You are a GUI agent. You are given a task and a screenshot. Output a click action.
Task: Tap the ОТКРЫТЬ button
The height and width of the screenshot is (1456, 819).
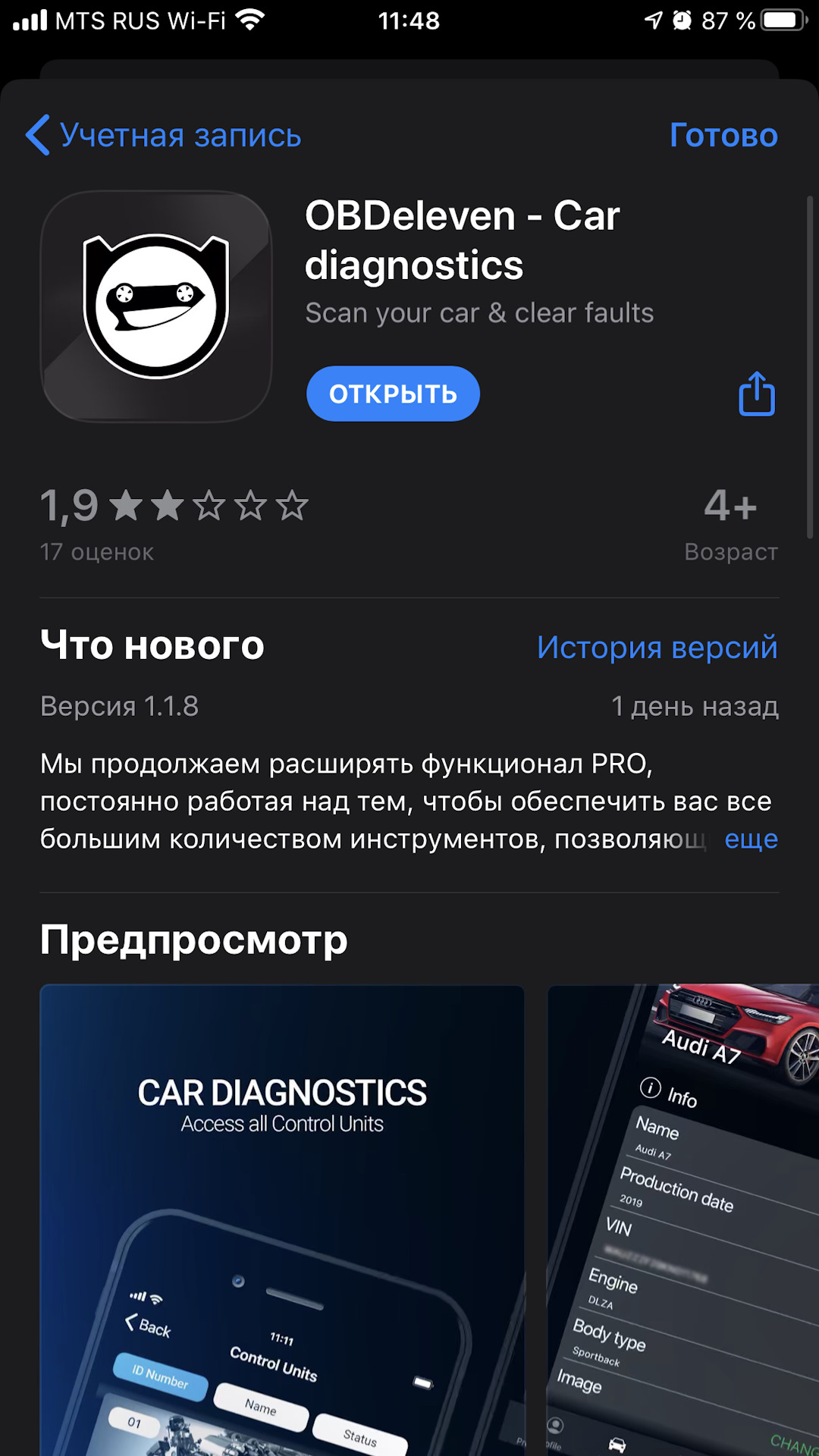393,394
